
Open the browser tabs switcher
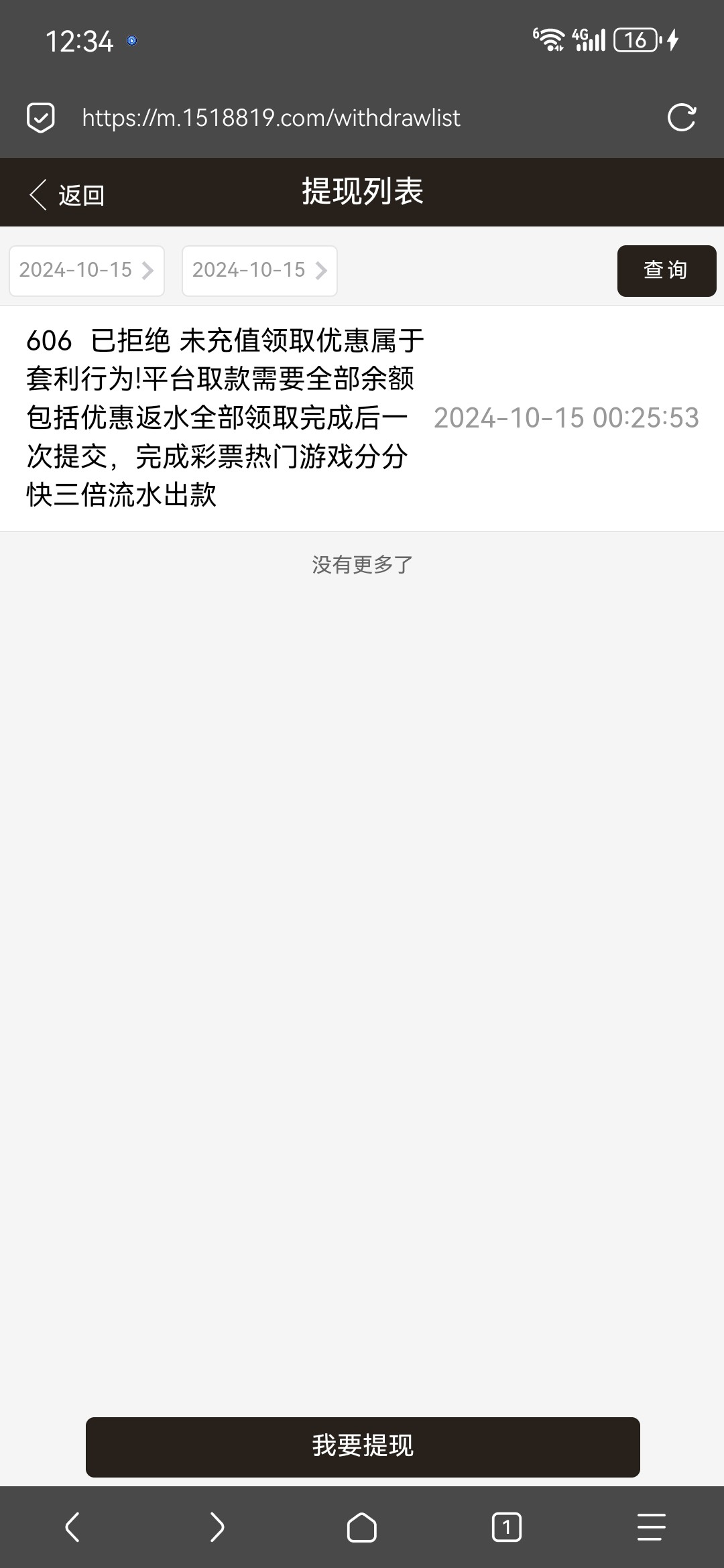point(507,1527)
